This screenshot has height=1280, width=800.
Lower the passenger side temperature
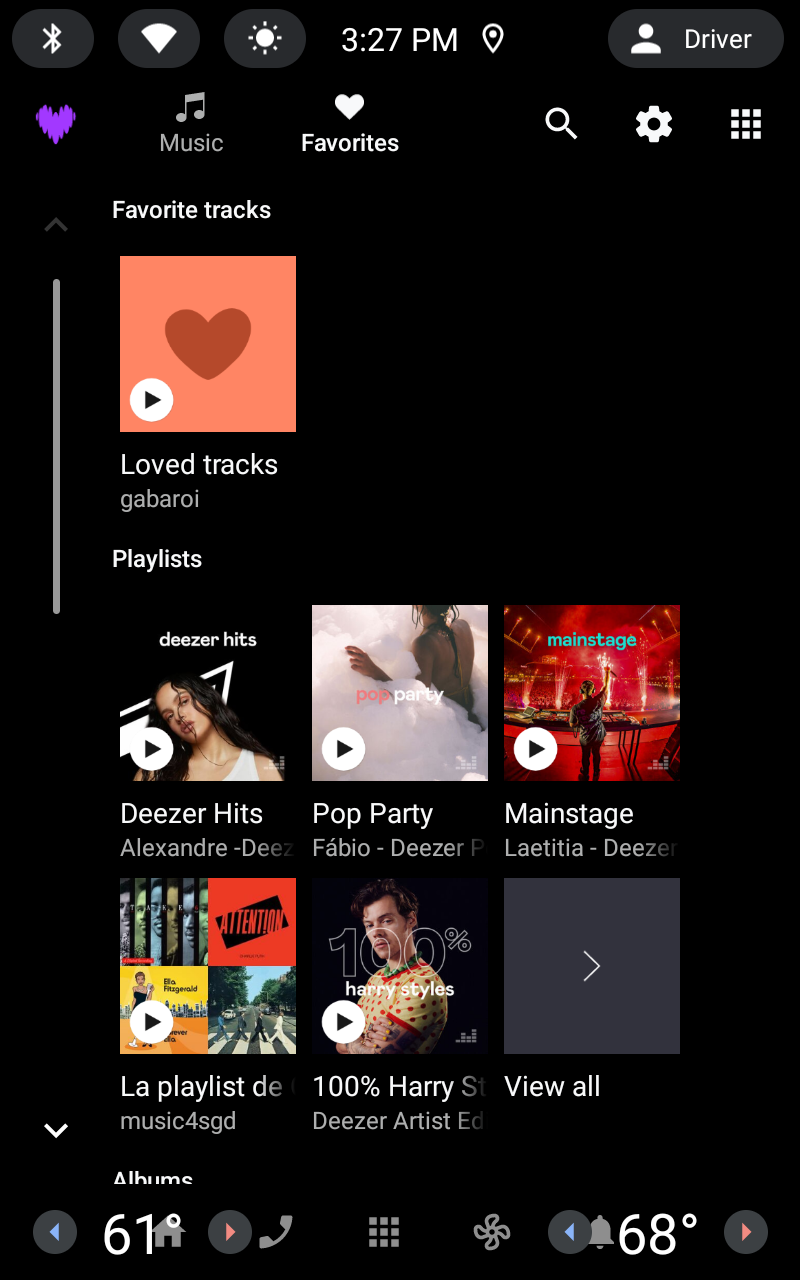point(570,1232)
